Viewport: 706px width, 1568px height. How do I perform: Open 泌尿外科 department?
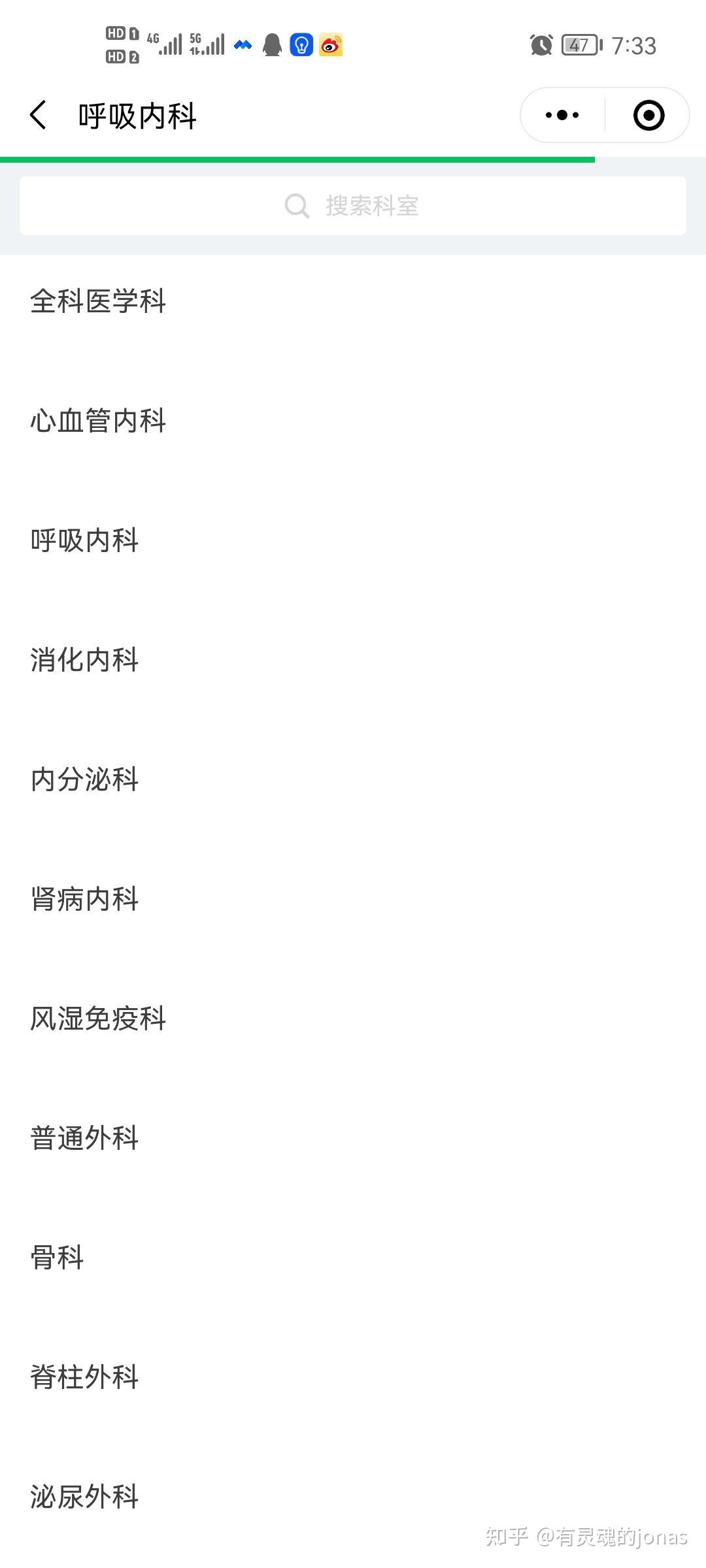click(x=85, y=1497)
